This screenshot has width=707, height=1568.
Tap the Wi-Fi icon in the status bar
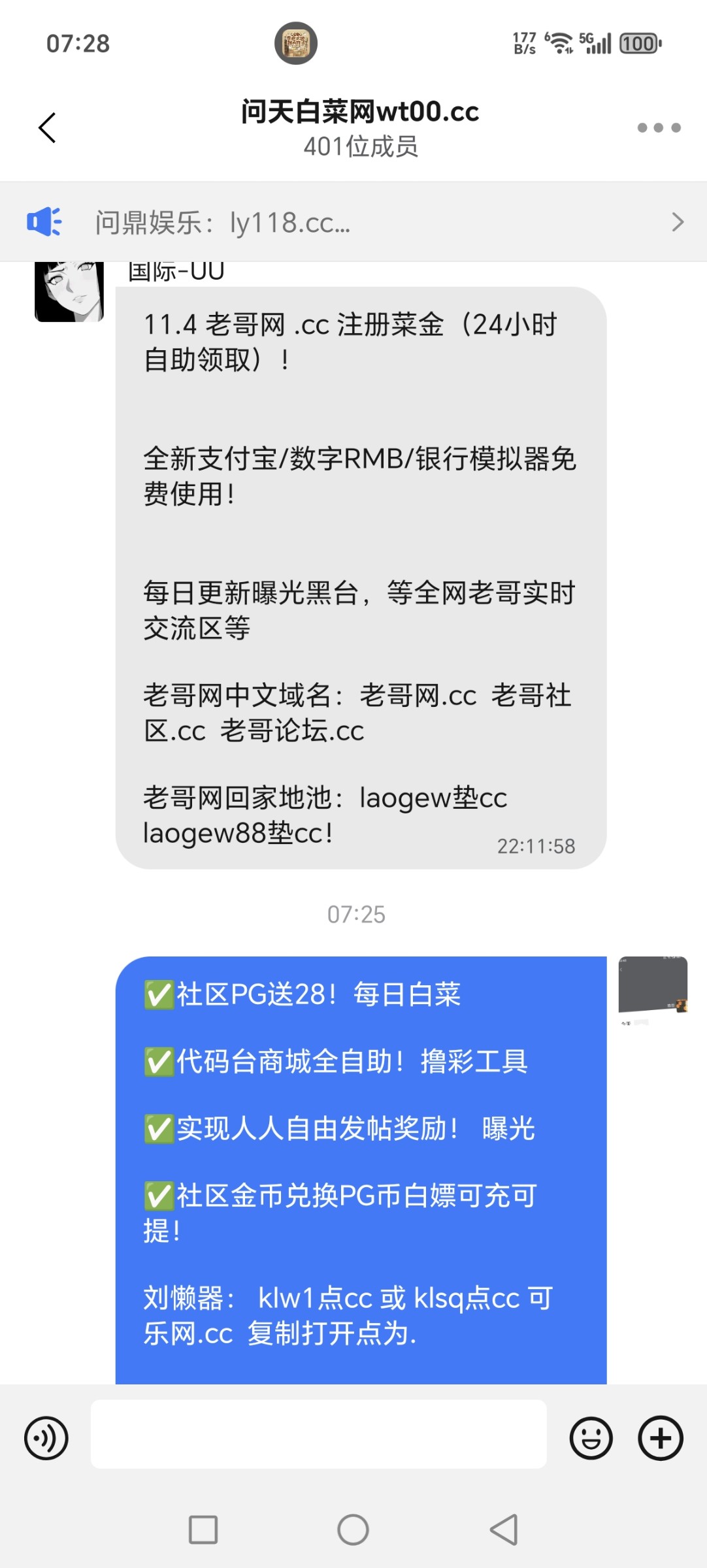point(559,42)
